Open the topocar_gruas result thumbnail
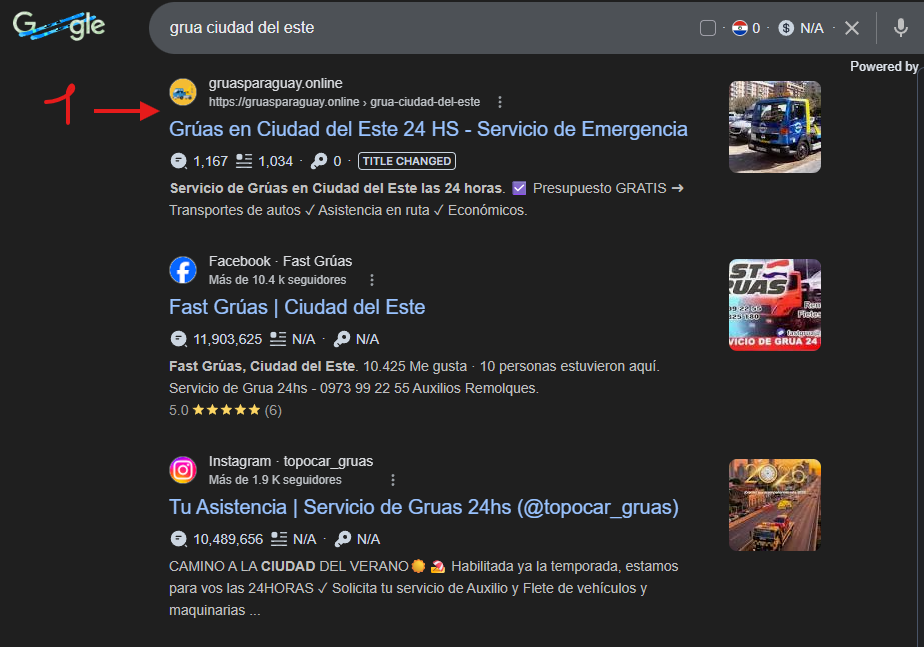The width and height of the screenshot is (924, 647). 775,504
